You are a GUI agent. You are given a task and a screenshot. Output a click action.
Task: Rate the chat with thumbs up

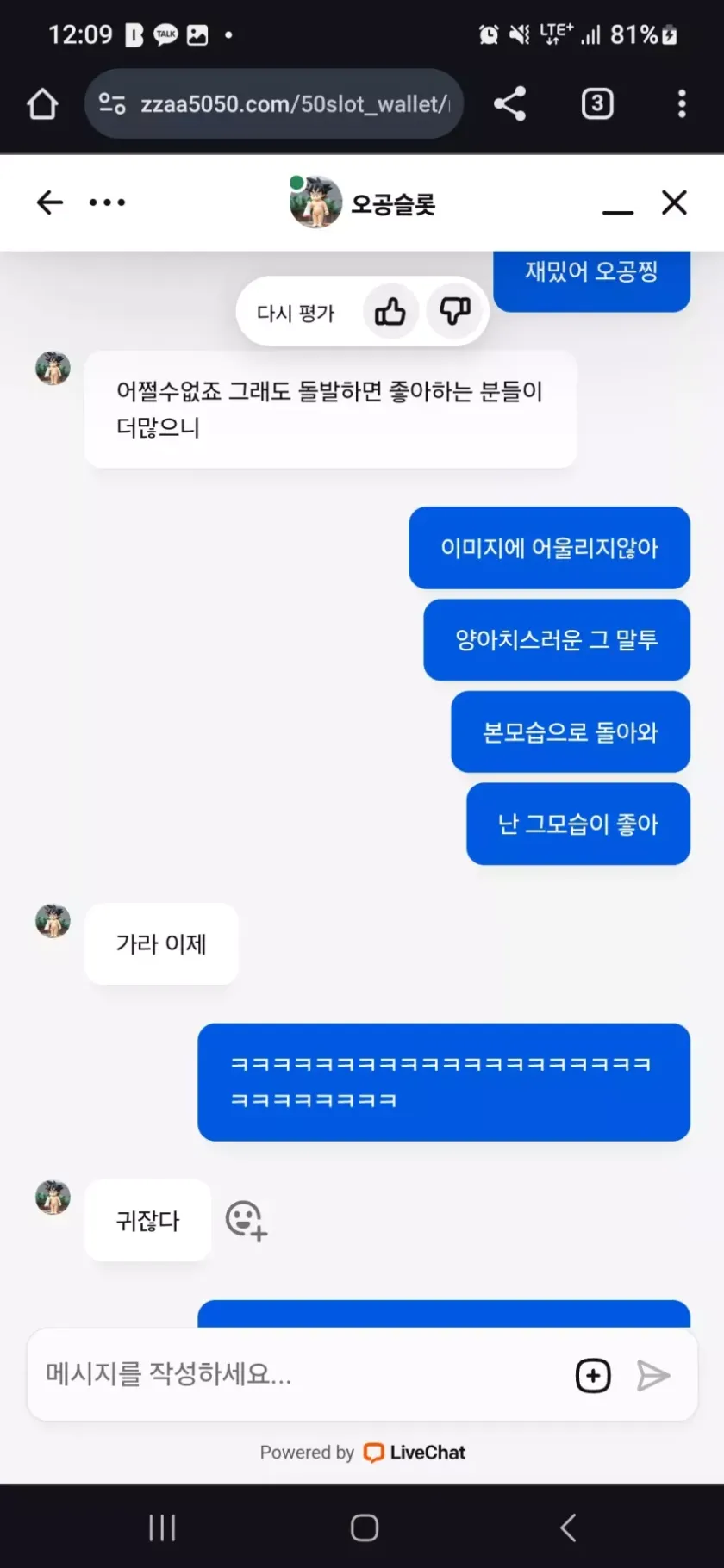tap(390, 311)
